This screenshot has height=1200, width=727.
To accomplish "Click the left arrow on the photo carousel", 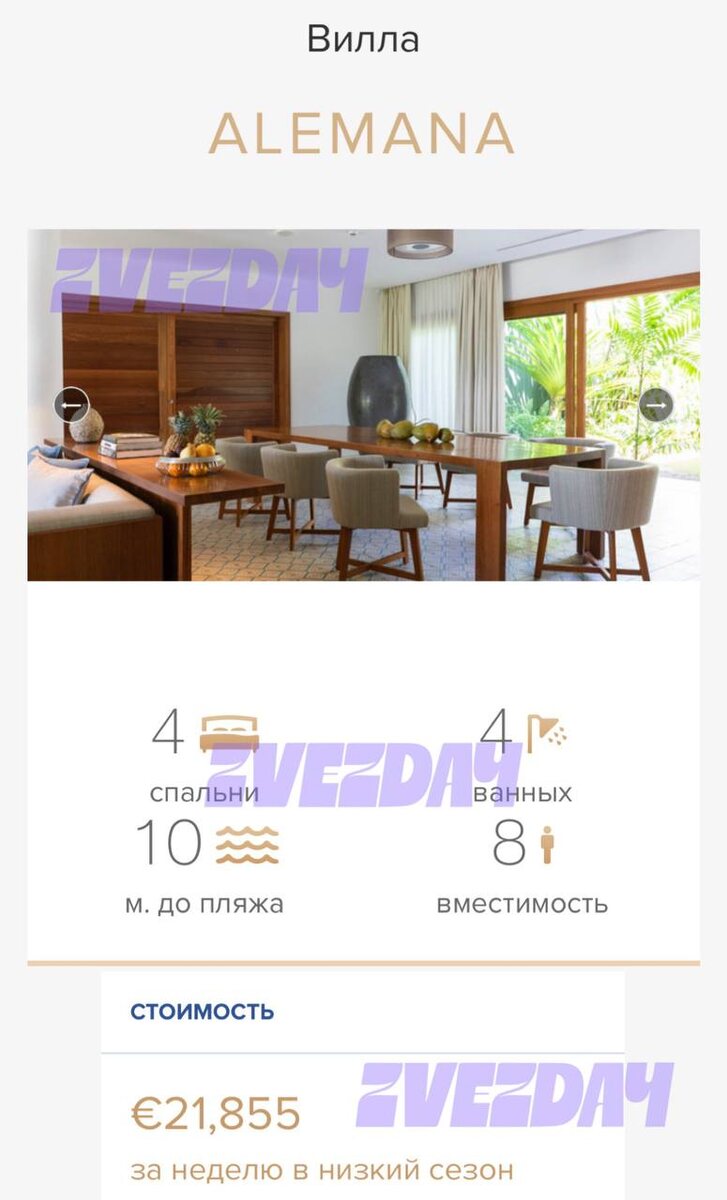I will pos(69,406).
